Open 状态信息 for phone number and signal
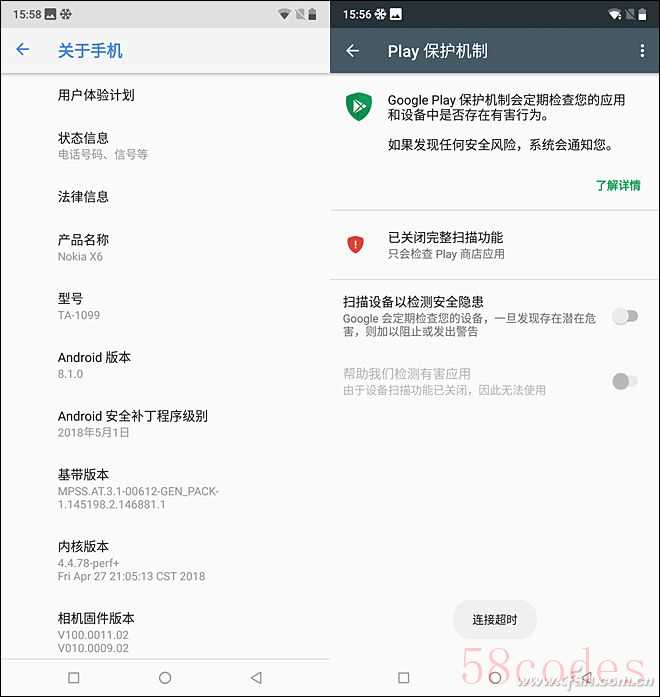The image size is (660, 697). point(103,145)
